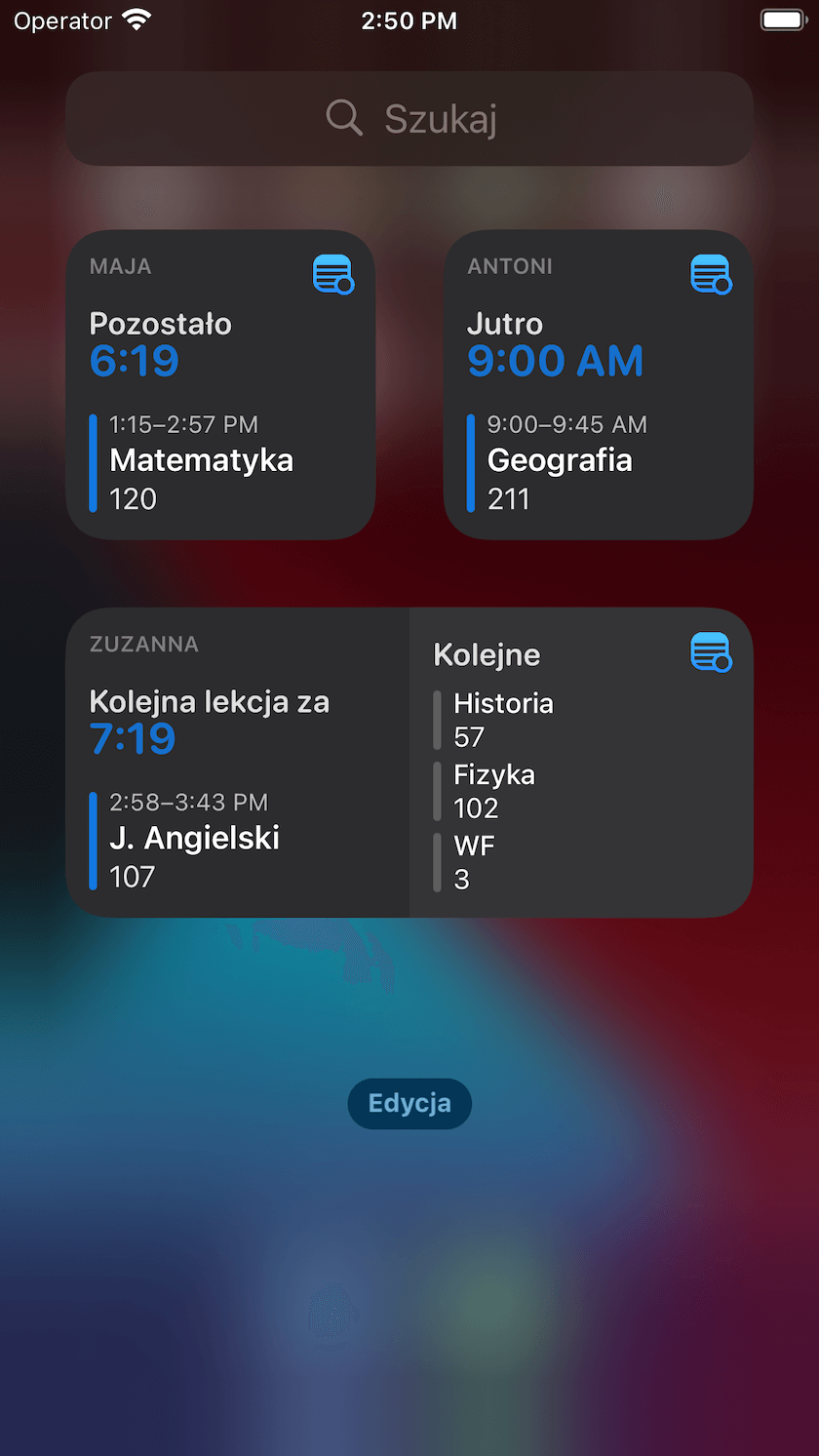
Task: Tap the timetable app icon on Maja's widget
Action: [333, 274]
